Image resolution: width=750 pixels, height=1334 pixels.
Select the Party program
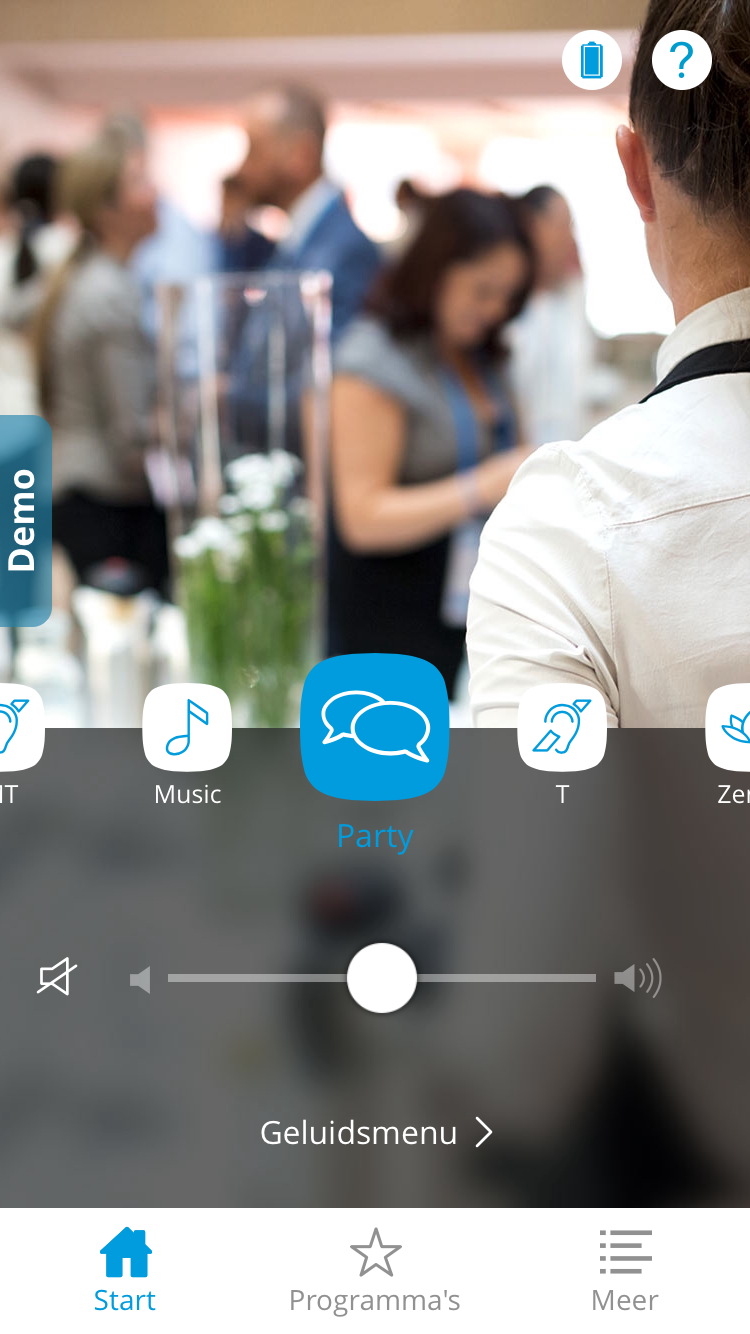[374, 727]
